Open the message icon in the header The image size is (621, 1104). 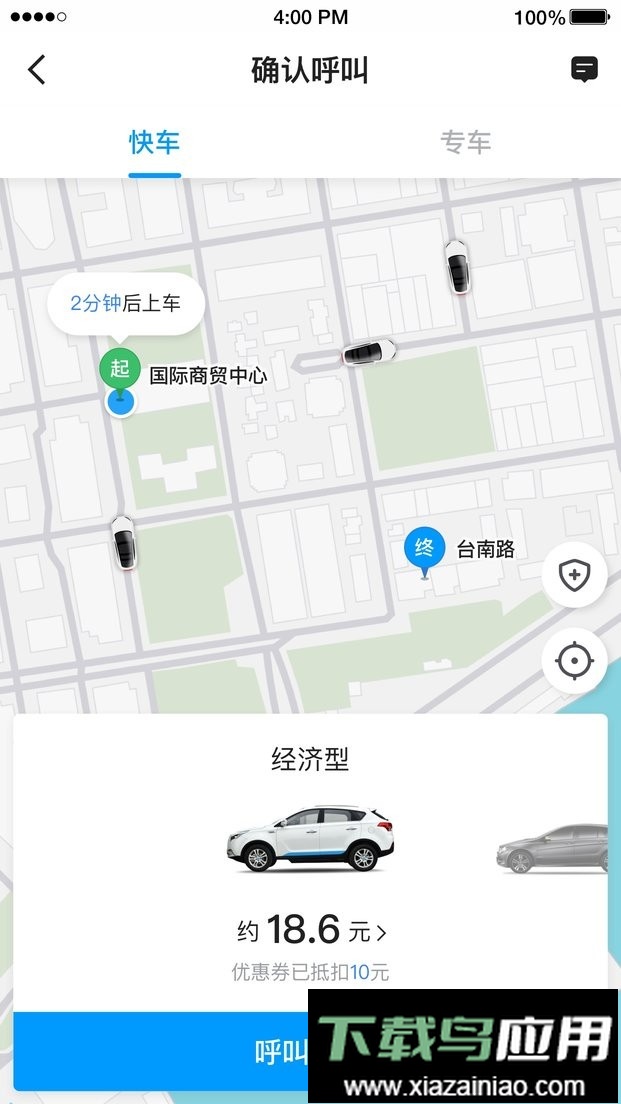click(x=584, y=69)
